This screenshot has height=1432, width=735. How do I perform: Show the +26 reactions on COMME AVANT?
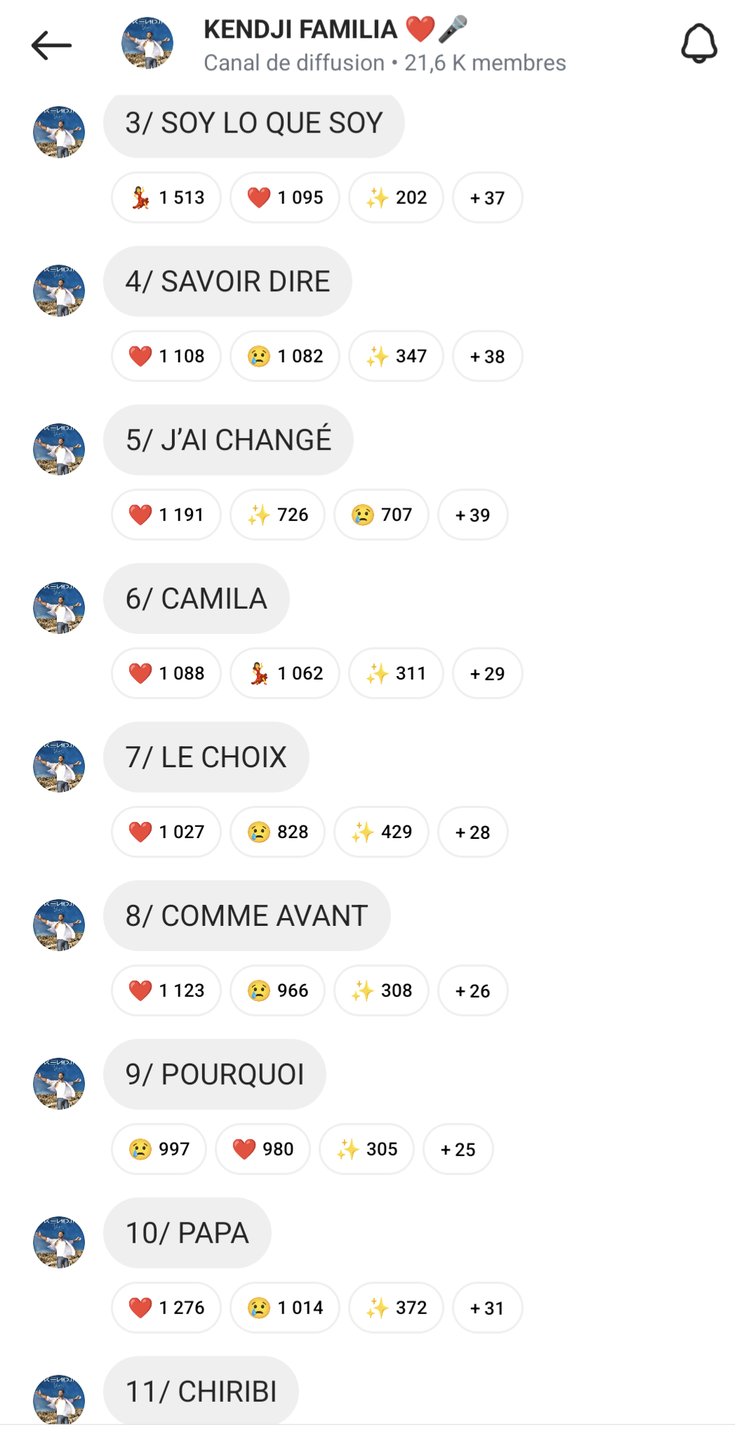pos(472,990)
